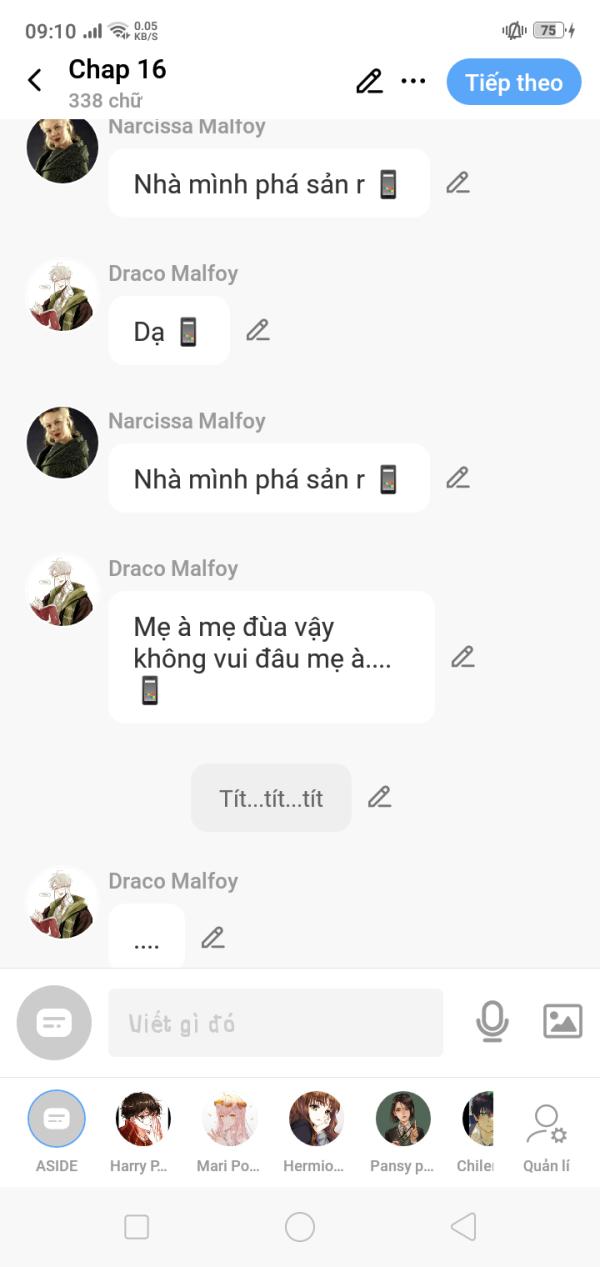Edit Draco's "...." message
Viewport: 600px width, 1267px height.
(212, 938)
